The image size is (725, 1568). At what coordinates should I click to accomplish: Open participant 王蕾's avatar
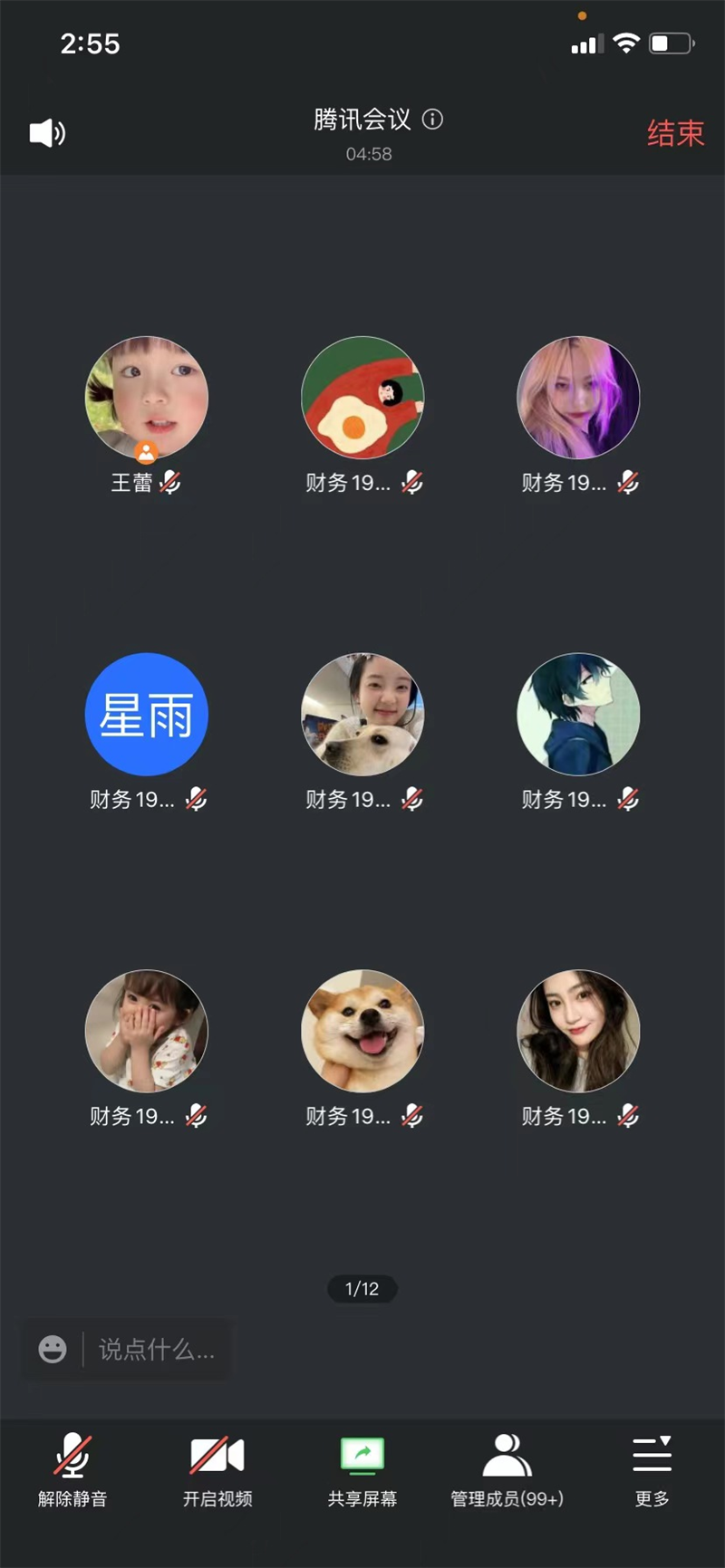[x=146, y=398]
